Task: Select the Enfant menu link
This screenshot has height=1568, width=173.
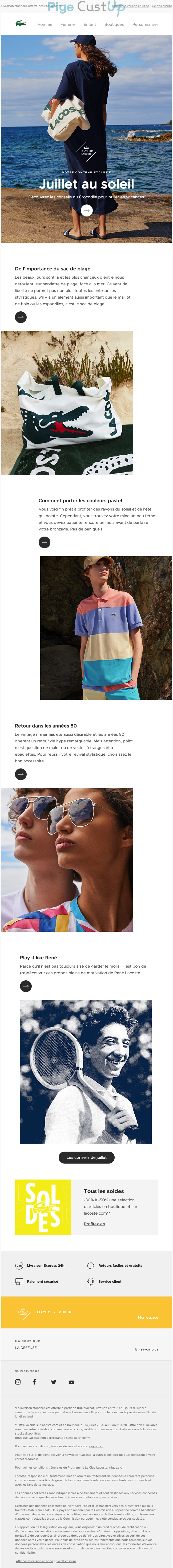Action: point(90,24)
